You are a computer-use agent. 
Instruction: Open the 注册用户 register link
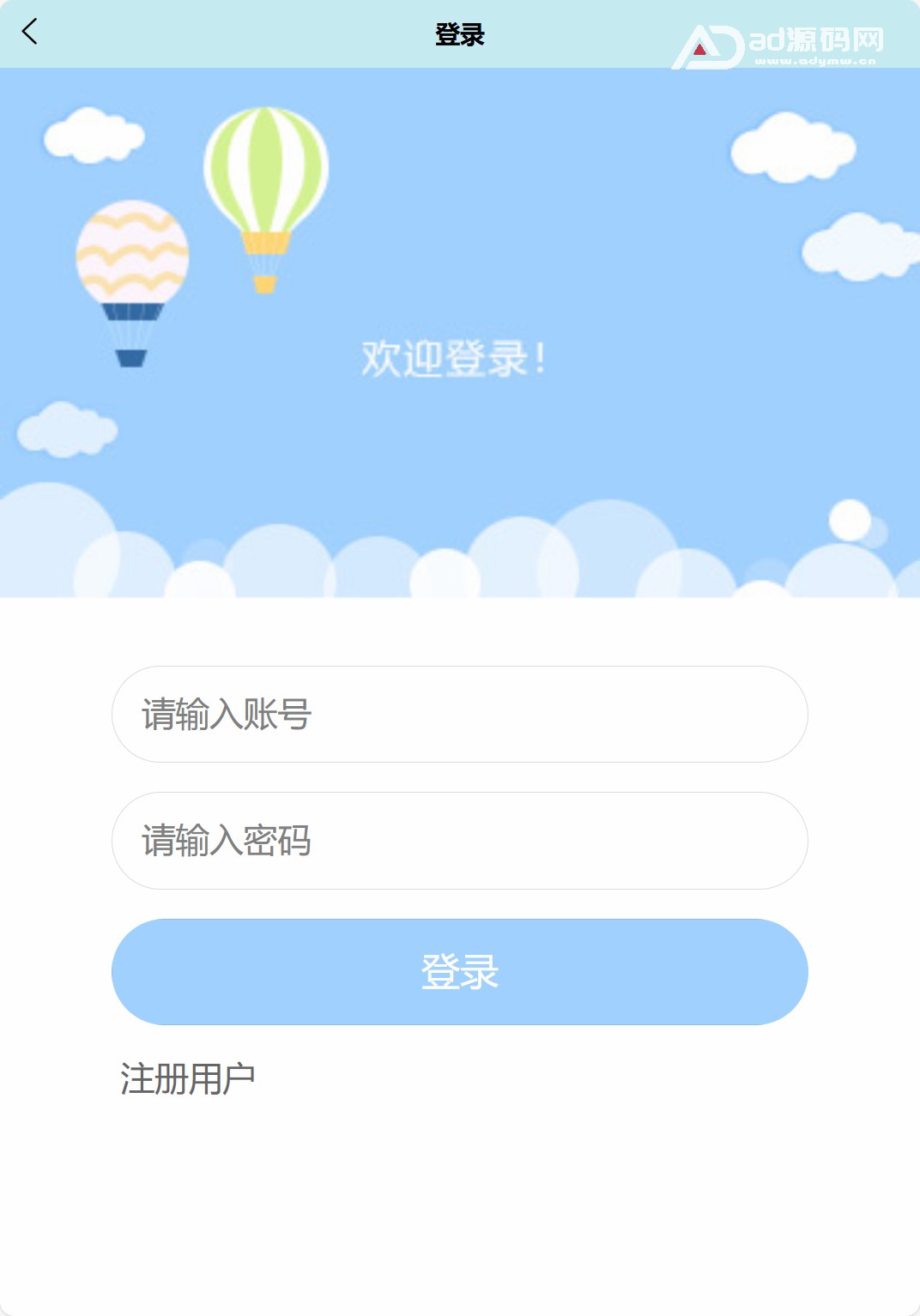tap(188, 1078)
